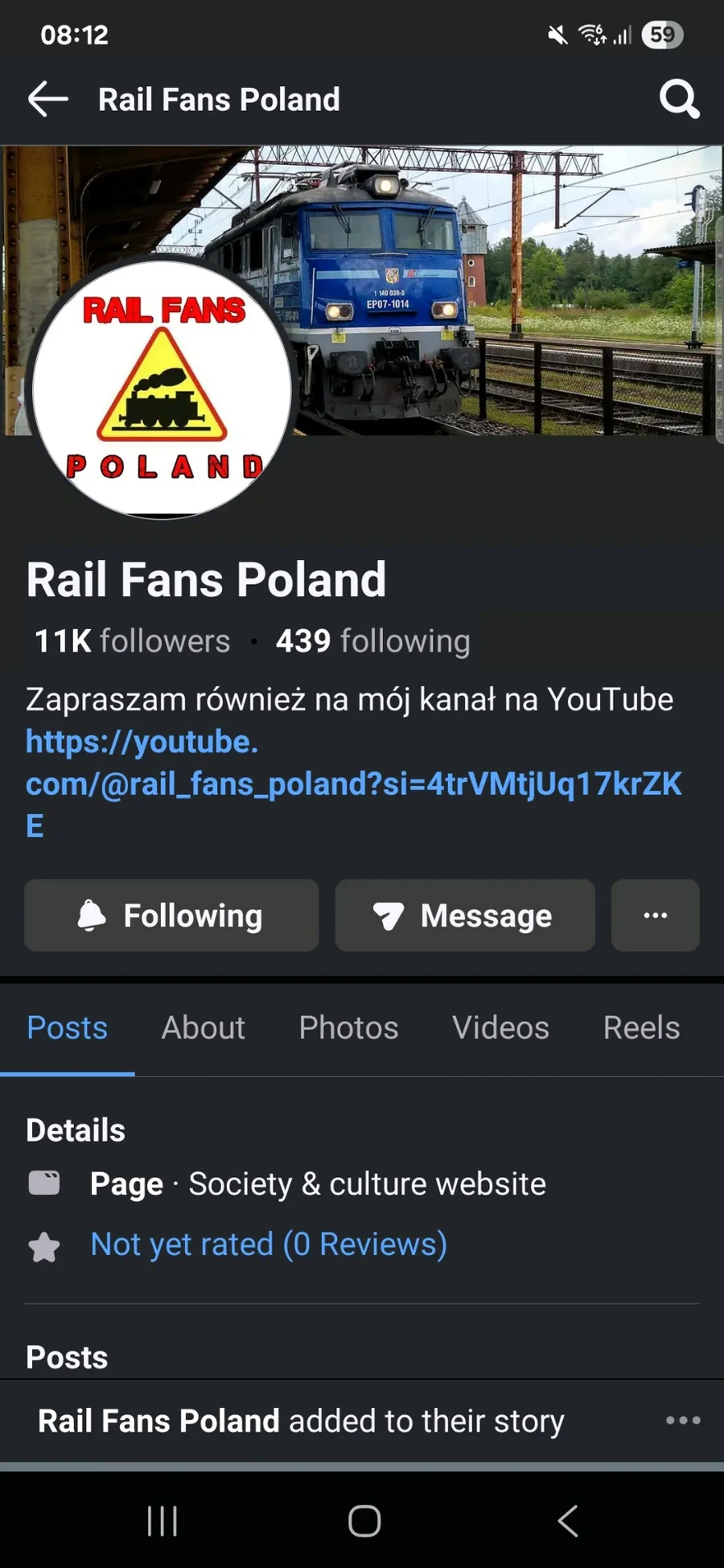Go back using the top arrow
The width and height of the screenshot is (724, 1568).
(47, 100)
